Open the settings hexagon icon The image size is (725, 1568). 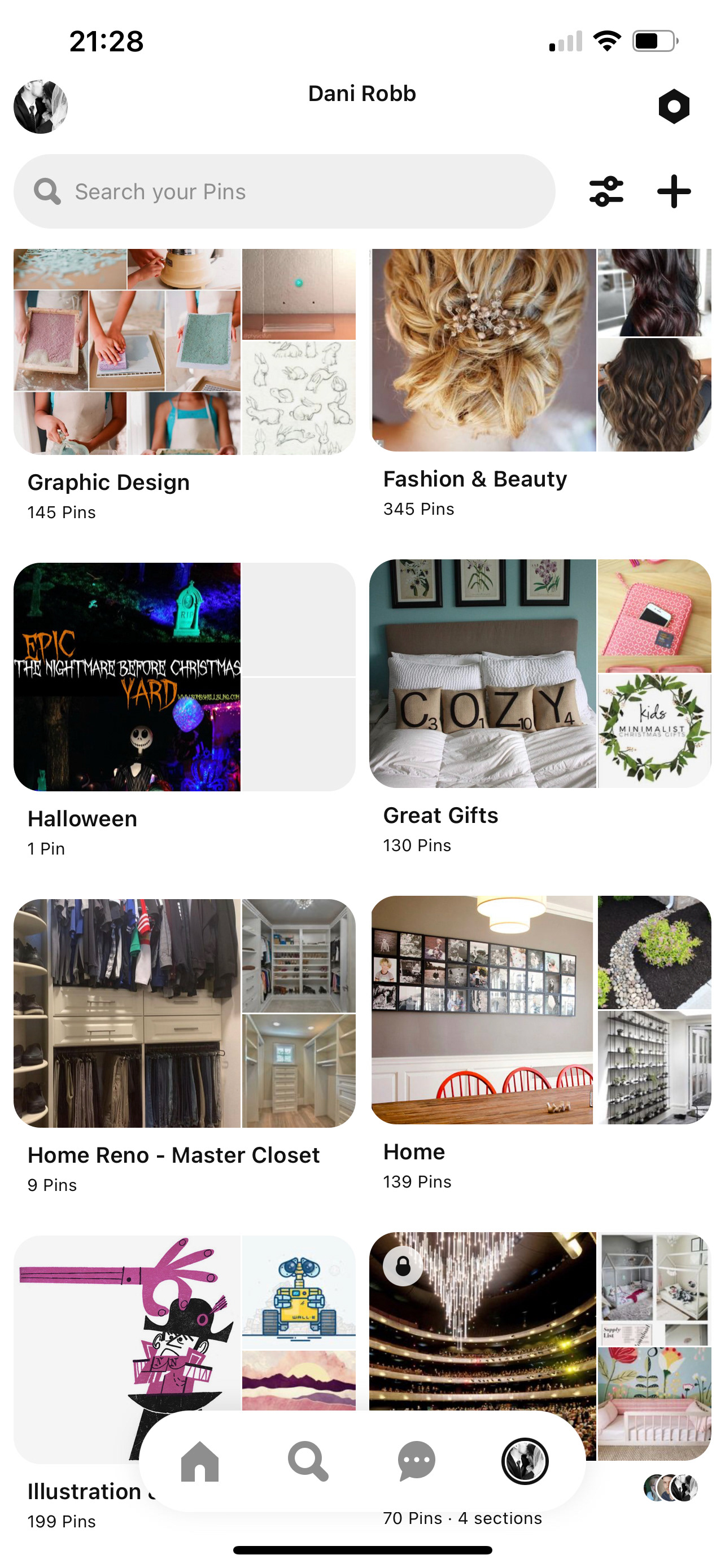(673, 107)
